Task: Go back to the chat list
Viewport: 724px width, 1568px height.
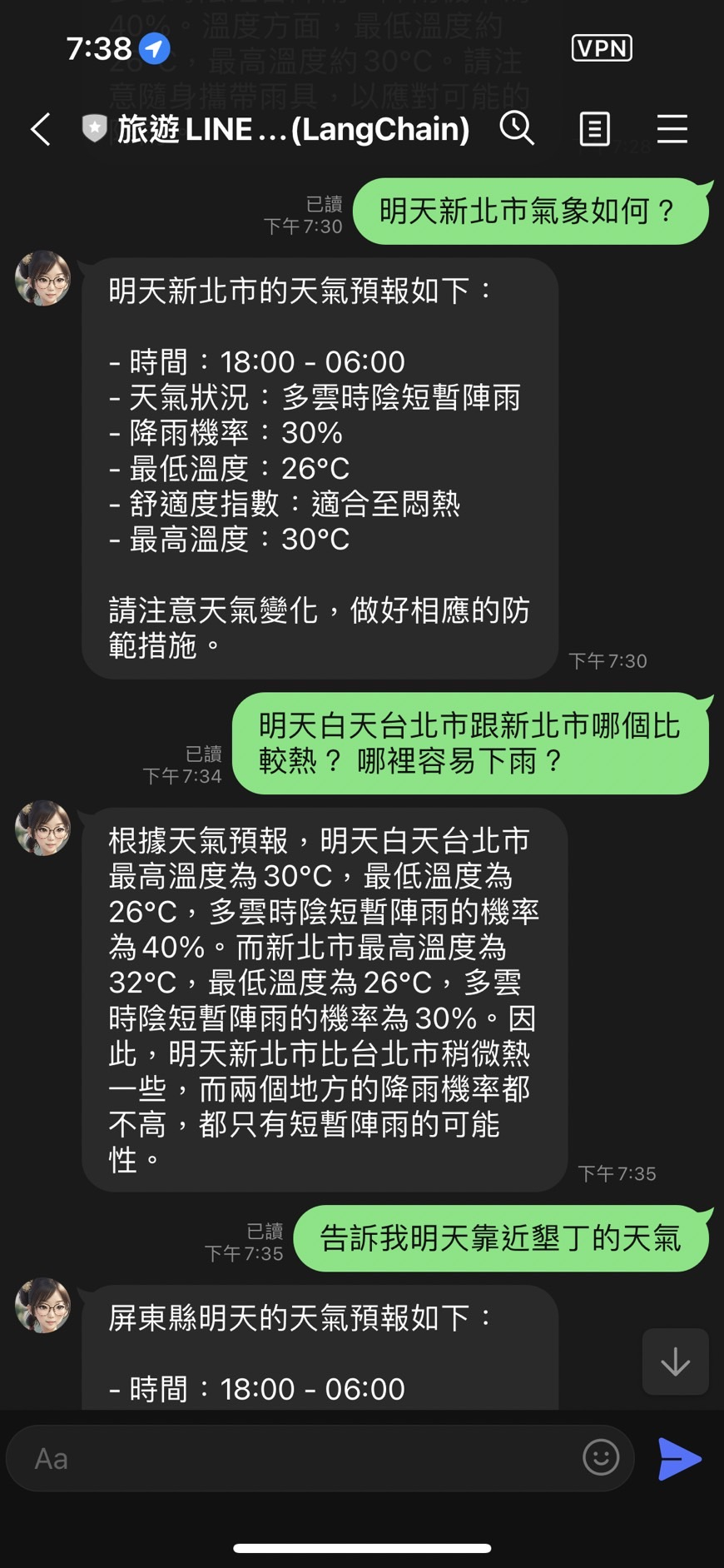Action: [x=41, y=129]
